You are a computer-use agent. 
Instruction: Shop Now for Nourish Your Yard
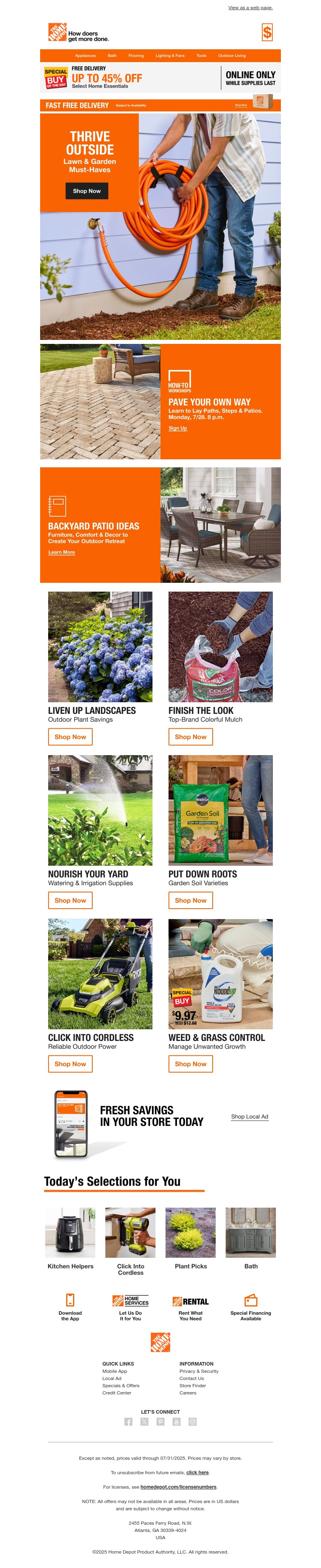(x=70, y=900)
